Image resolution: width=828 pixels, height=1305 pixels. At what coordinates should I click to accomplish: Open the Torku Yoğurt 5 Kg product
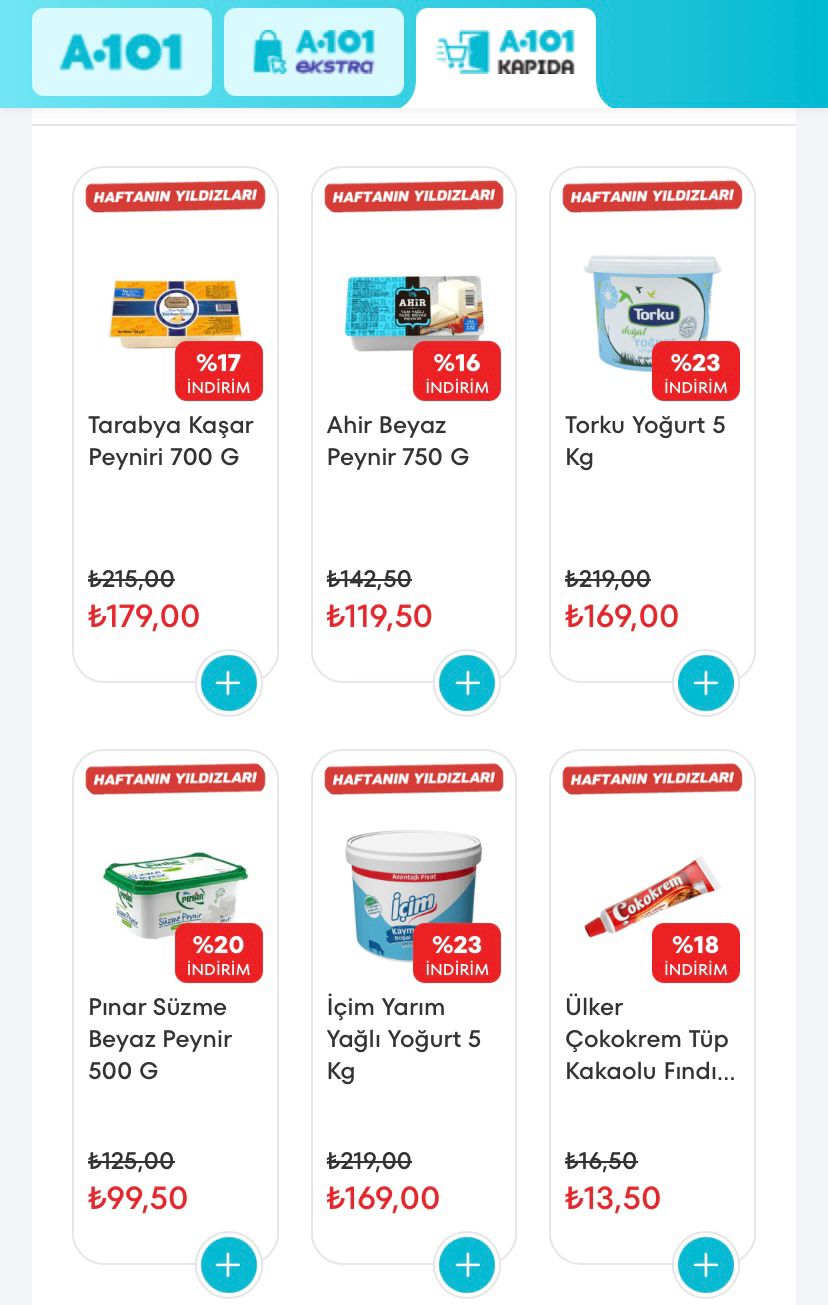645,441
